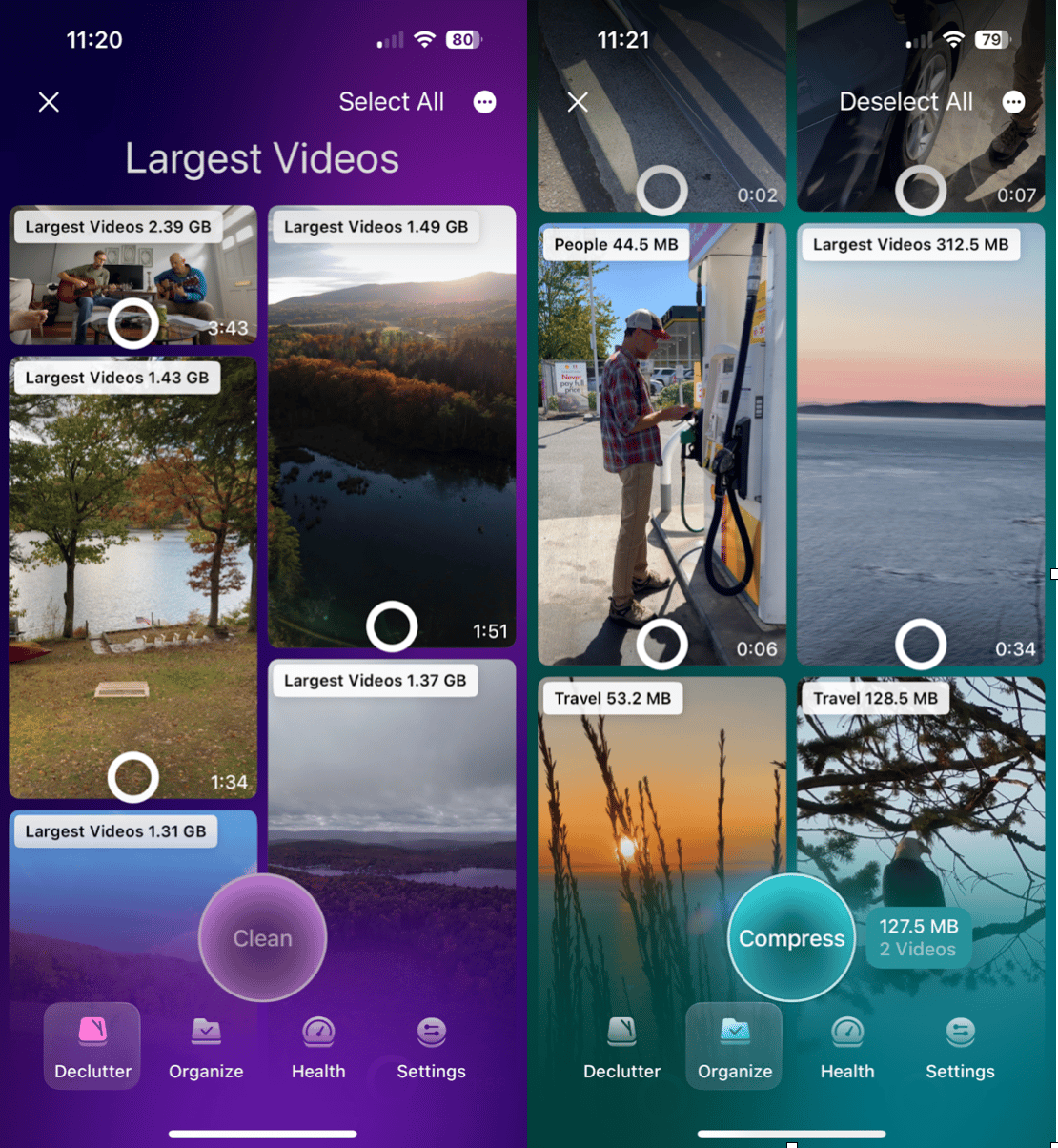Switch to Organize tab beside highlighted Declutter
The height and width of the screenshot is (1148, 1058).
point(206,1047)
